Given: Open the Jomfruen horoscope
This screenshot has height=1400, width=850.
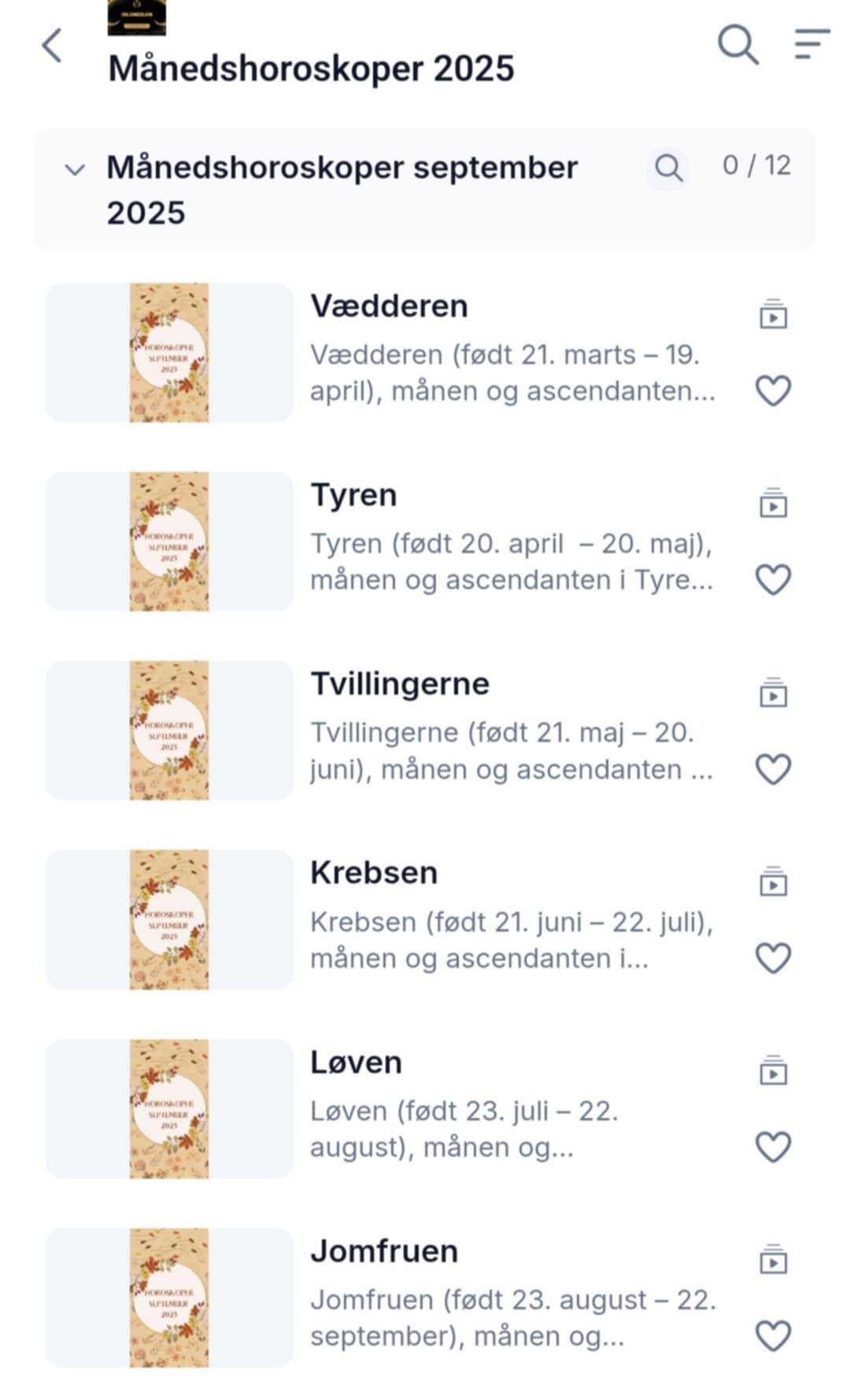Looking at the screenshot, I should pyautogui.click(x=384, y=1251).
